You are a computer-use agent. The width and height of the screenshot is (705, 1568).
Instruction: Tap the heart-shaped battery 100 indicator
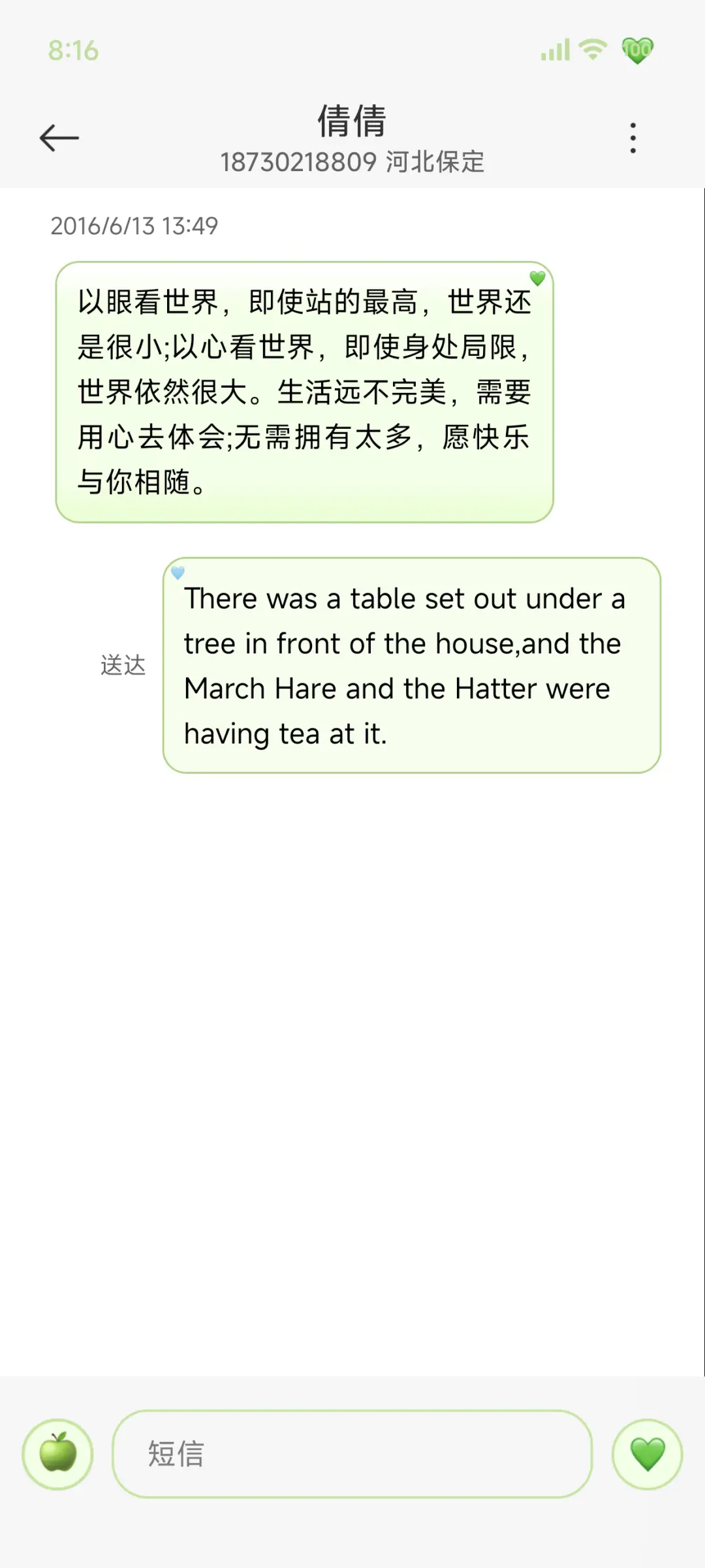coord(636,50)
